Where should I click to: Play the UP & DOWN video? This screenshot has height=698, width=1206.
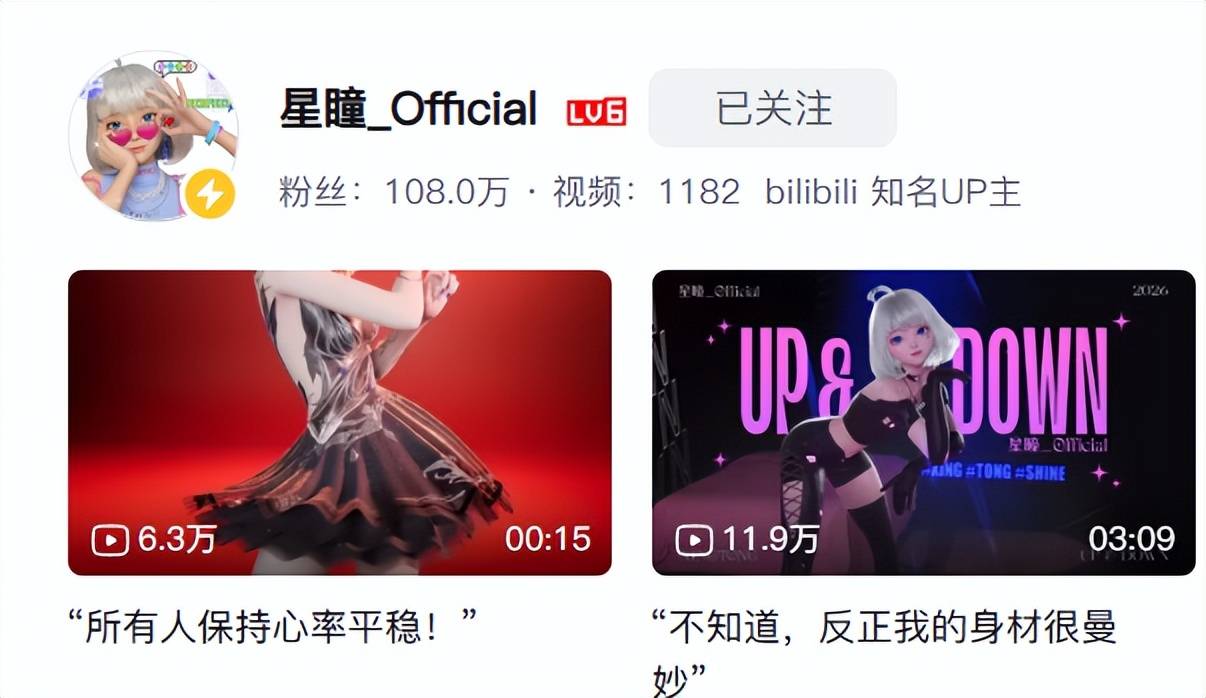(x=923, y=422)
